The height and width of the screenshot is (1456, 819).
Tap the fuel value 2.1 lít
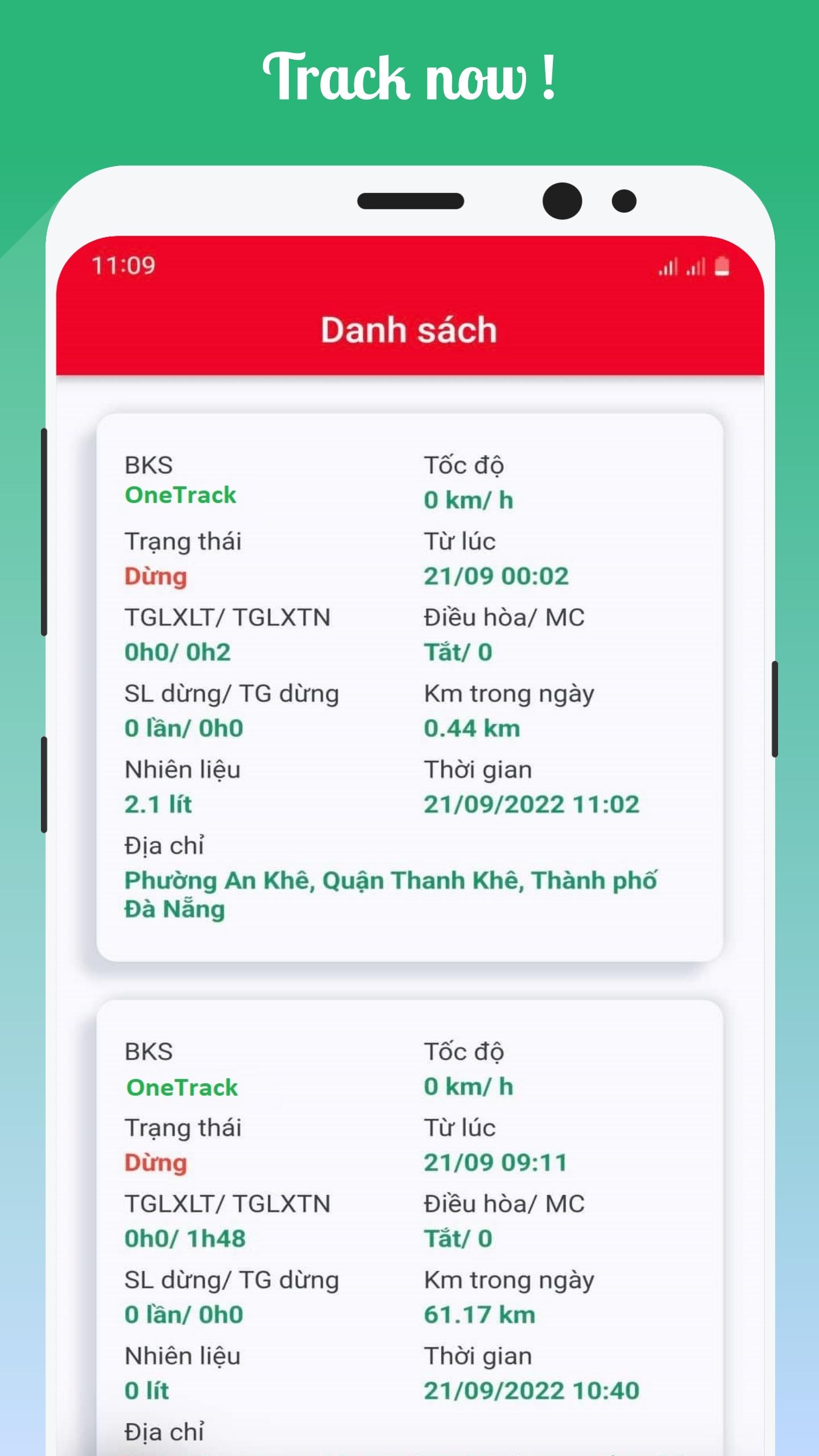tap(158, 804)
